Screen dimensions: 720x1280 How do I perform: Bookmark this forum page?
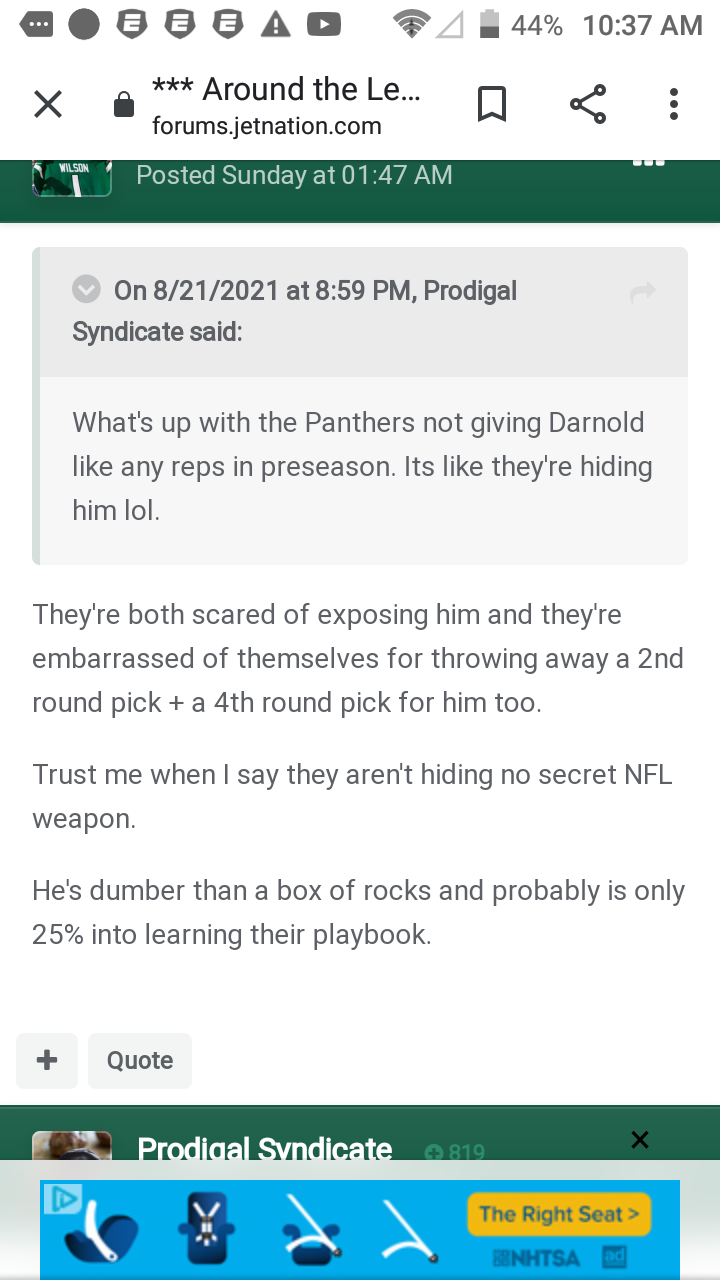[x=492, y=104]
